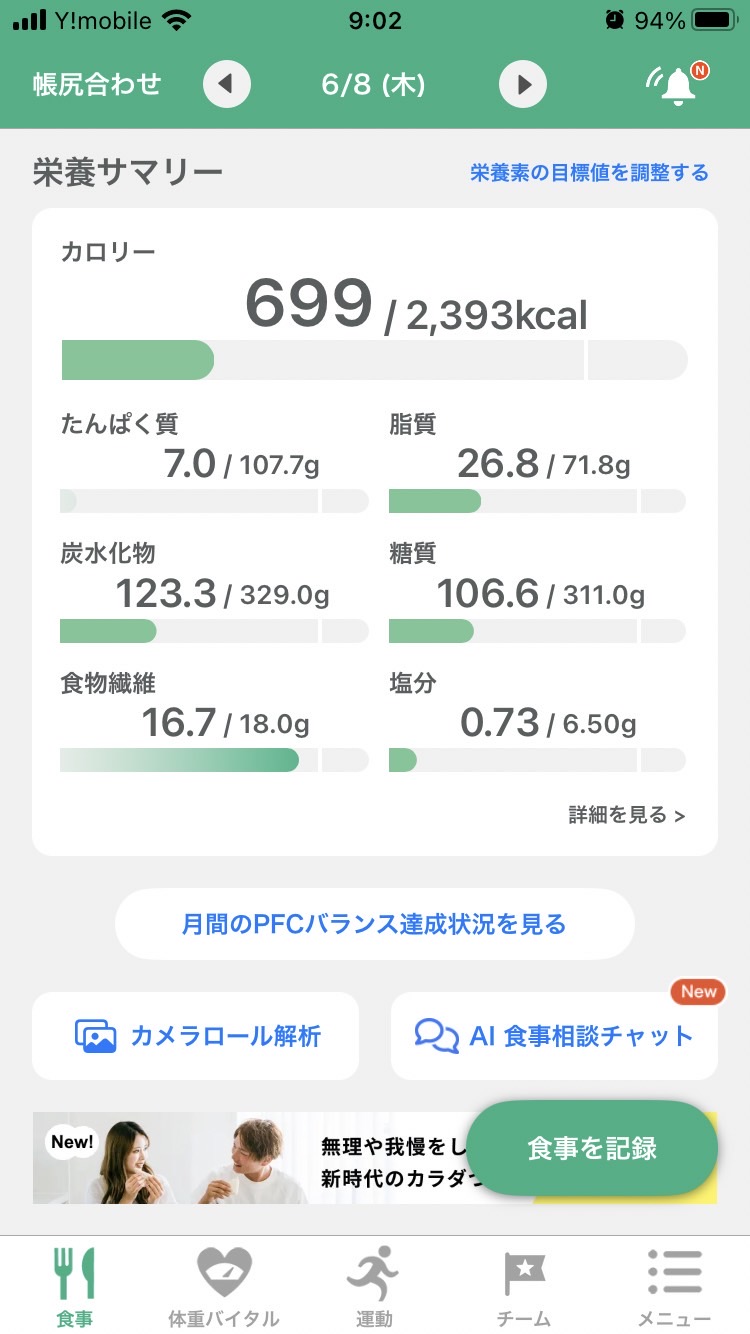Tap the 食事を記録 floating button

tap(592, 1148)
